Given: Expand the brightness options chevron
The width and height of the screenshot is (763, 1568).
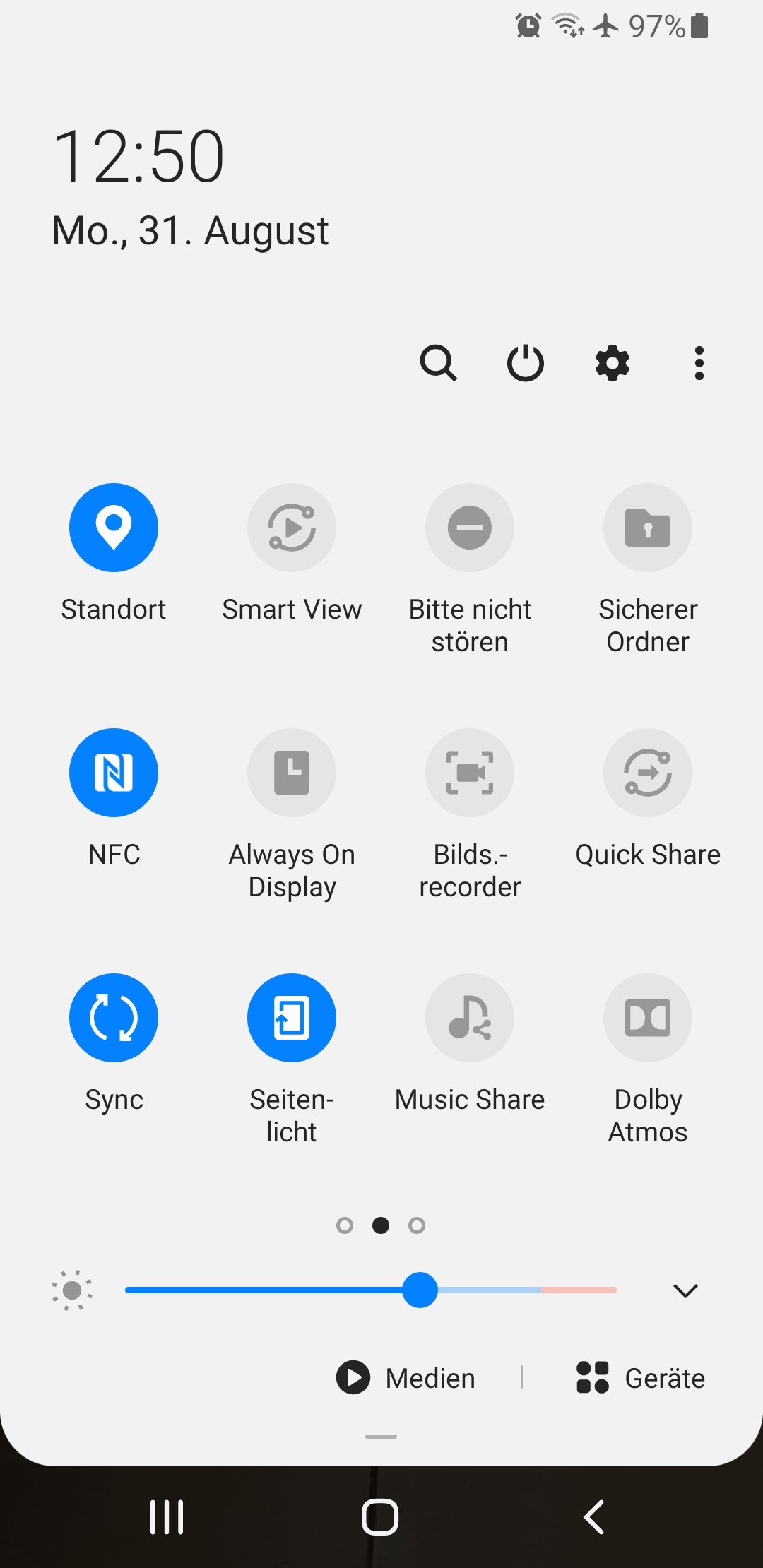Looking at the screenshot, I should click(684, 1290).
